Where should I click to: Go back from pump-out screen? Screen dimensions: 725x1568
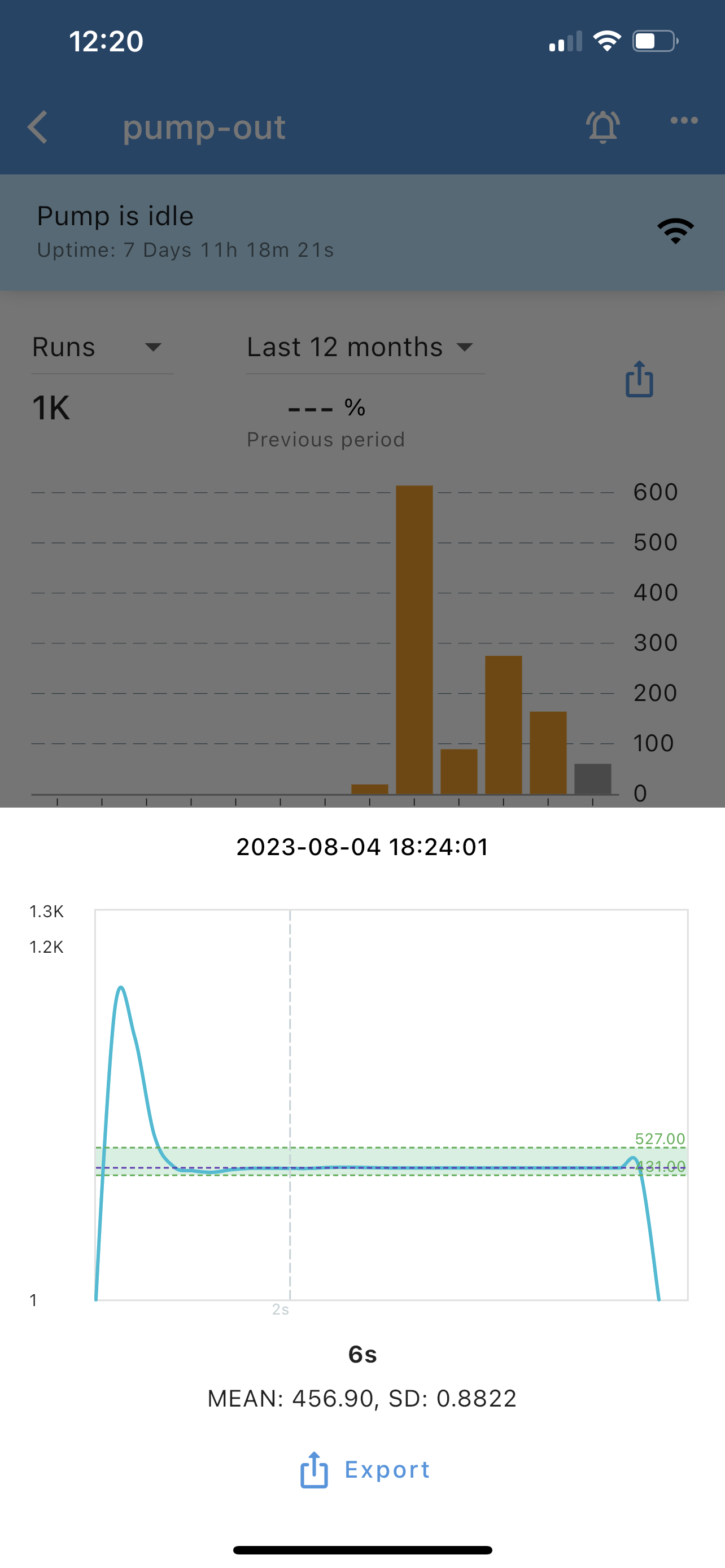pos(38,127)
